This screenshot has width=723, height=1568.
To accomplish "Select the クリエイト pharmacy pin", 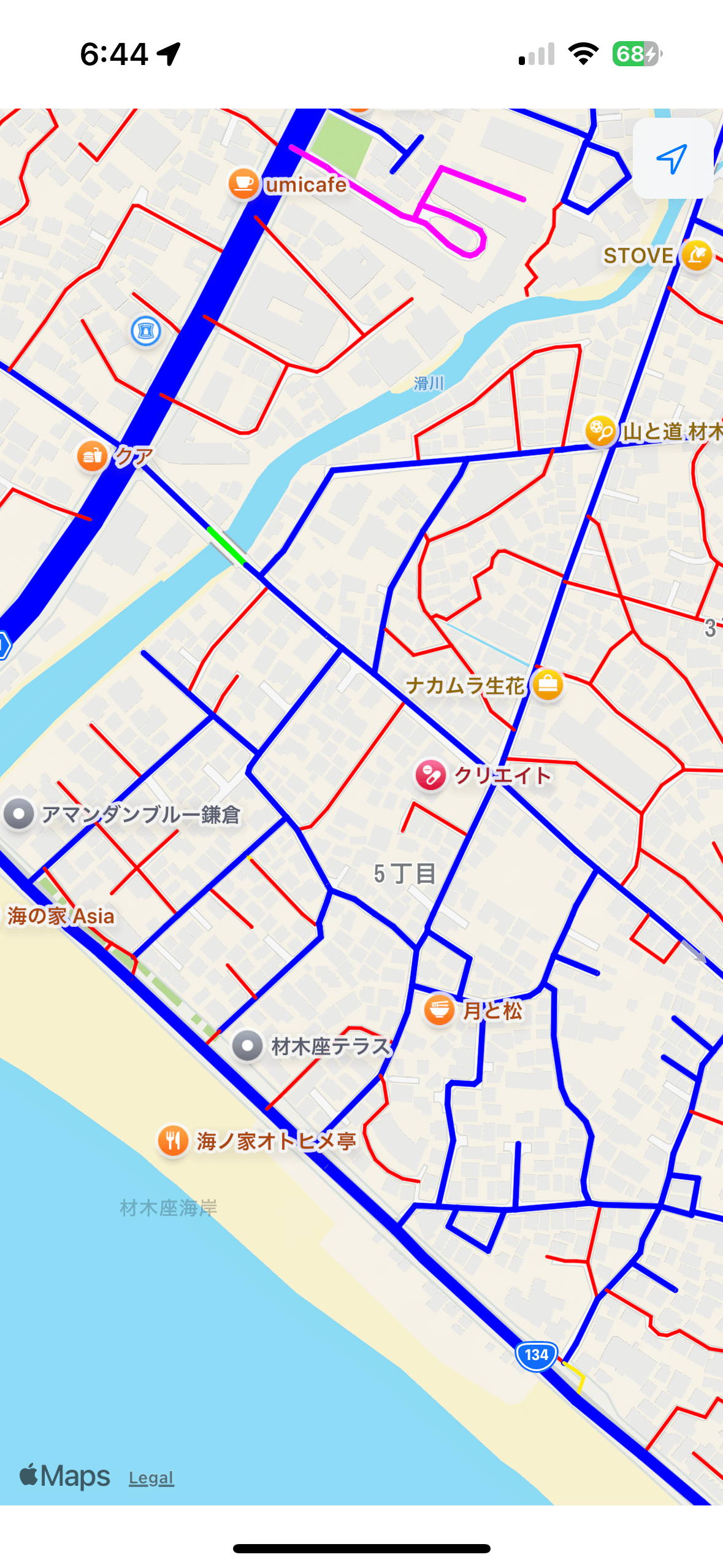I will point(430,775).
